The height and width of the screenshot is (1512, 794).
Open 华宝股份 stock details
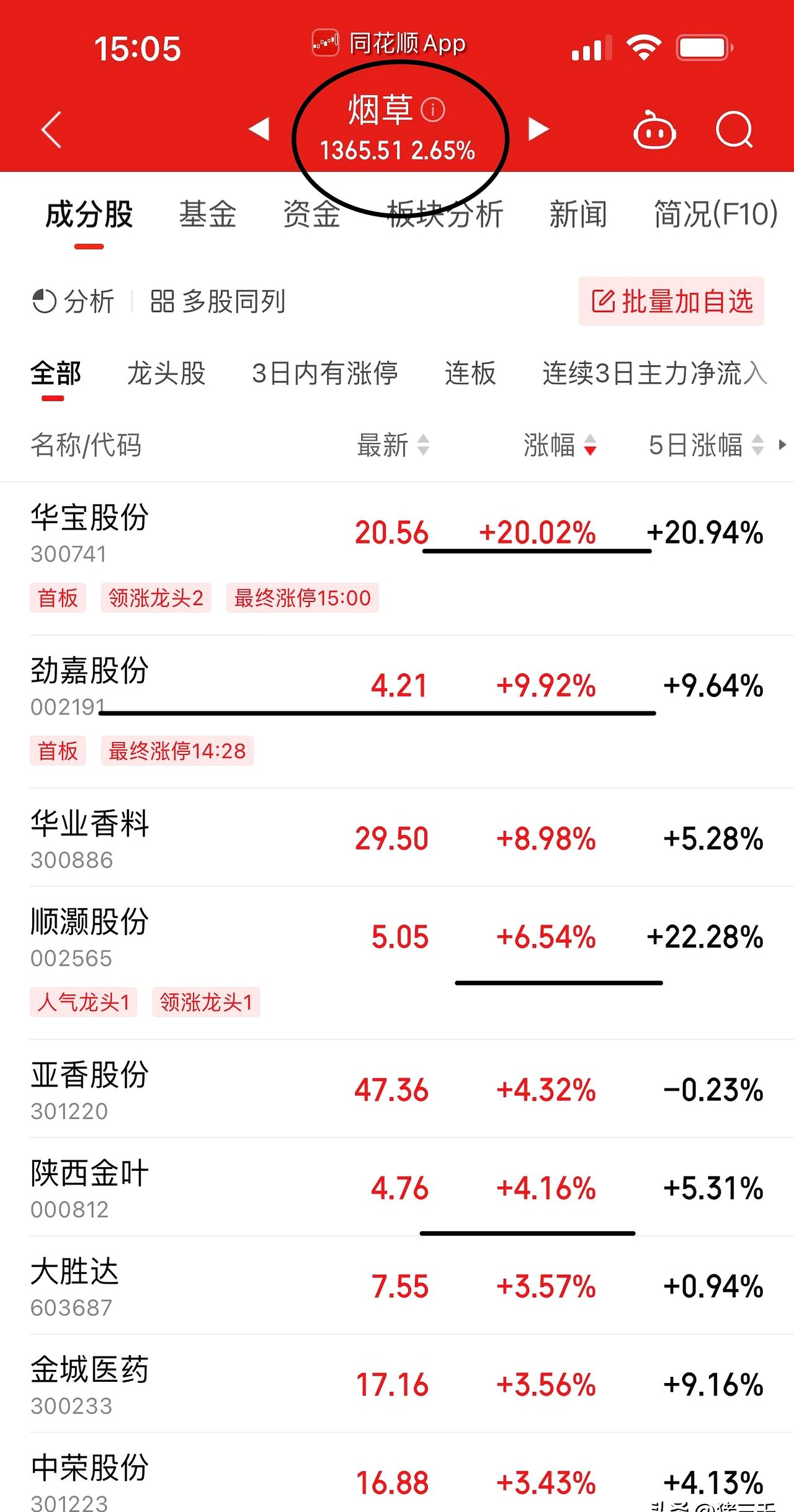point(89,521)
